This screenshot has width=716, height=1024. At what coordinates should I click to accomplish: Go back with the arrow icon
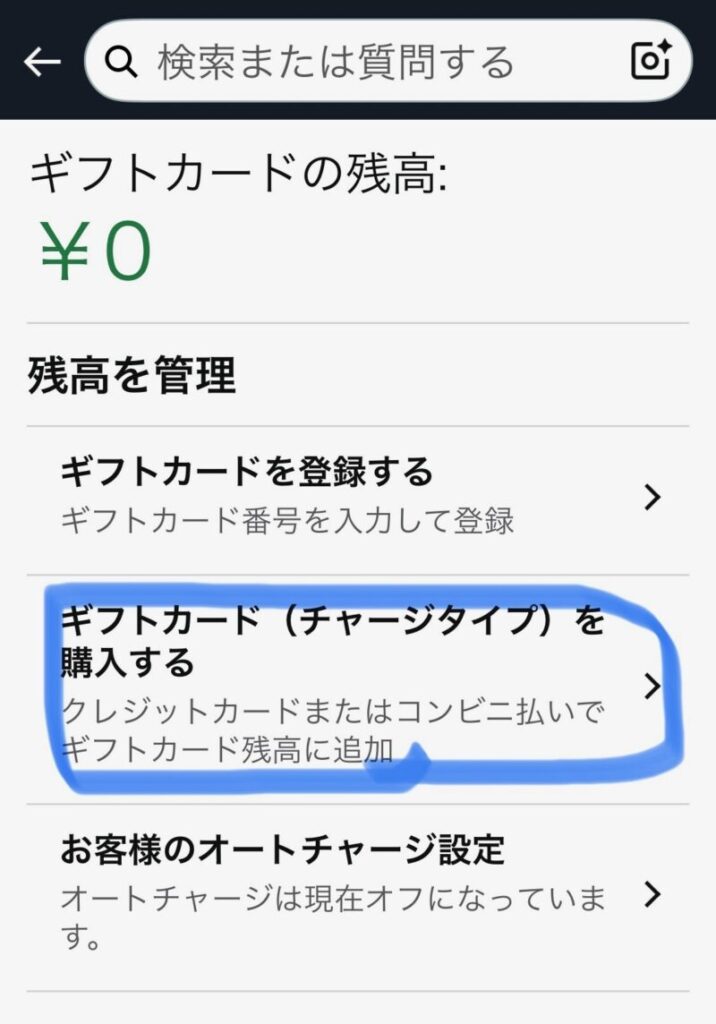42,62
